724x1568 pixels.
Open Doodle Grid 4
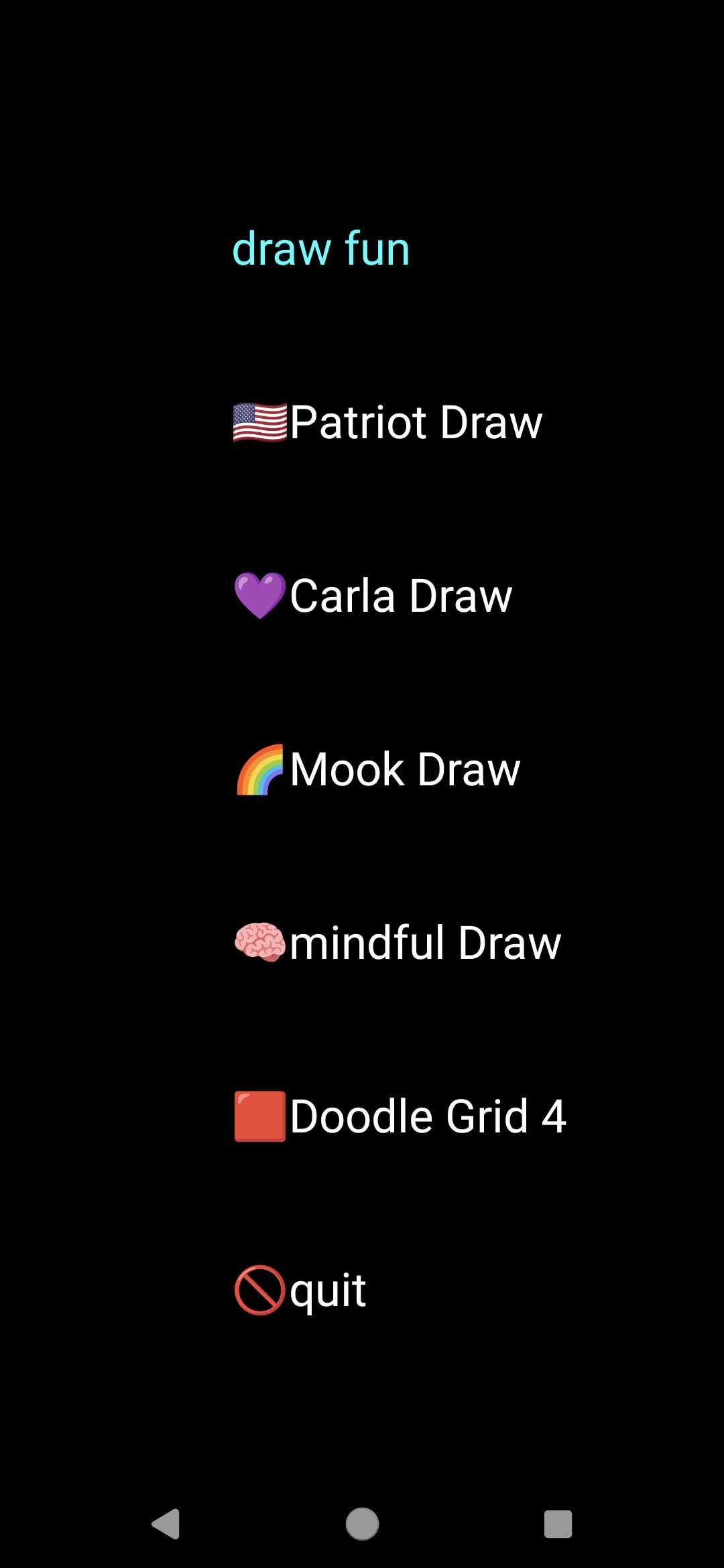(x=400, y=1116)
